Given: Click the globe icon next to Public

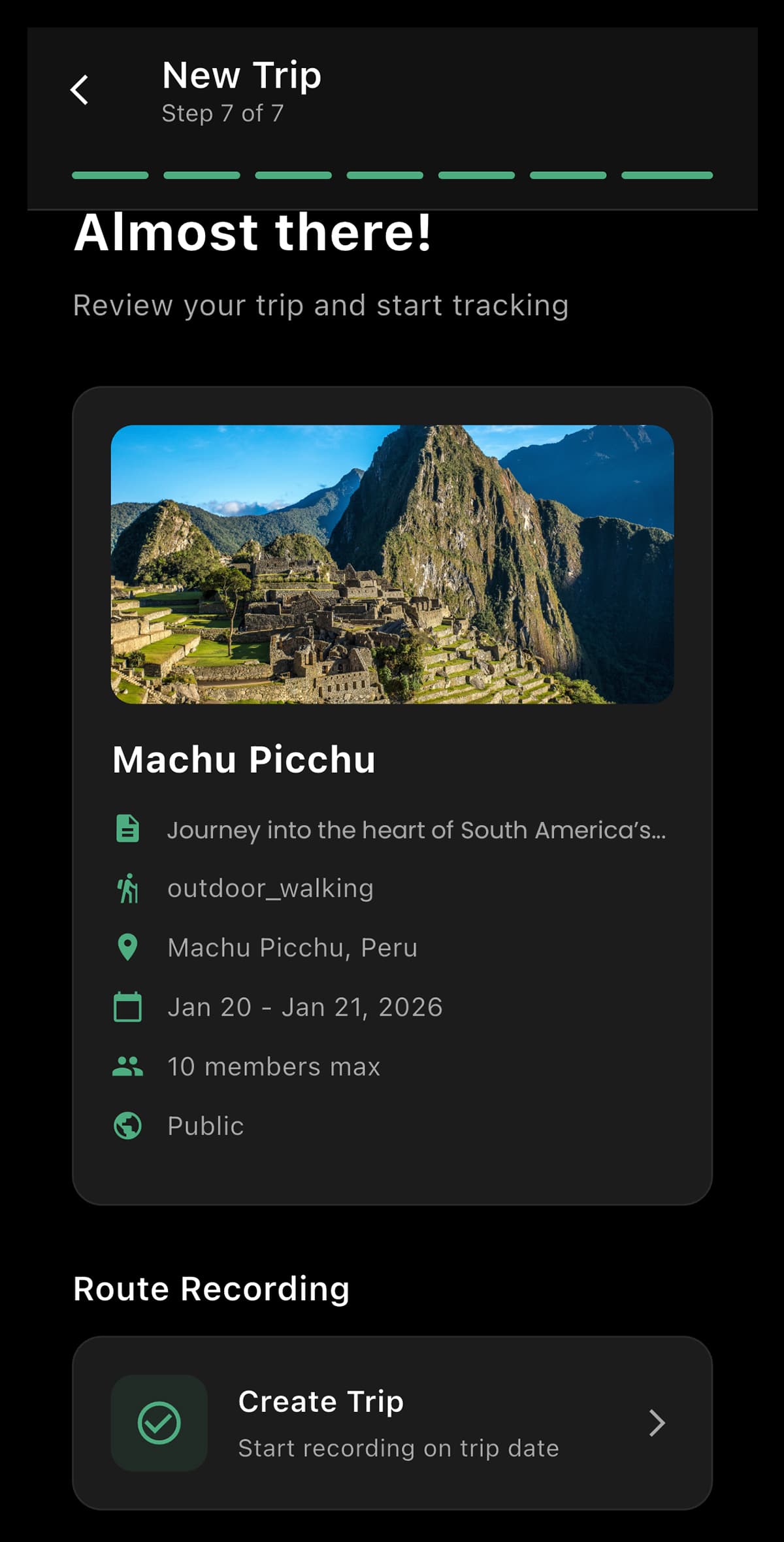Looking at the screenshot, I should point(129,1124).
